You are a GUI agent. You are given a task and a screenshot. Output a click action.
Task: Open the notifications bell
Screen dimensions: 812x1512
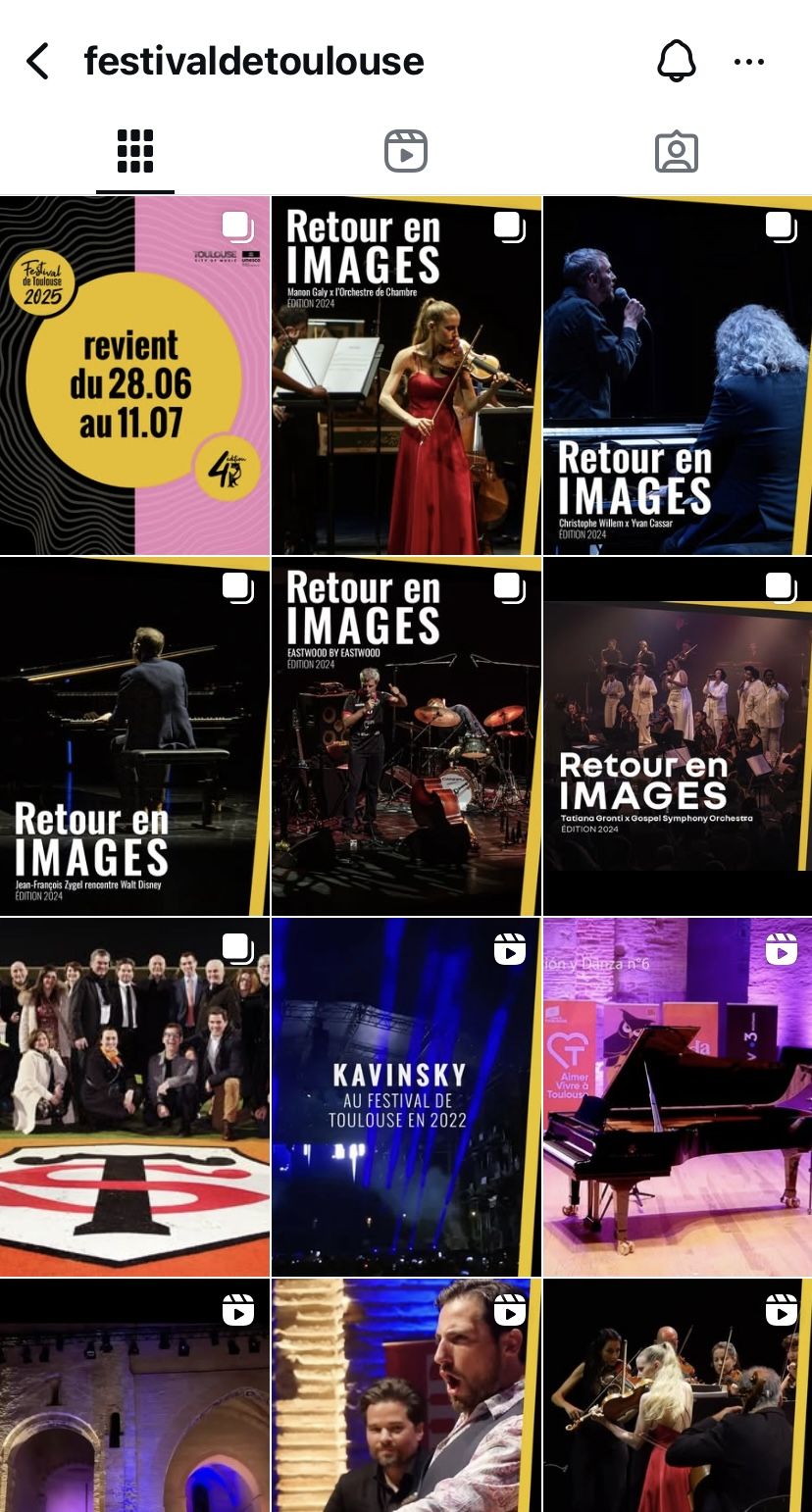pyautogui.click(x=676, y=62)
